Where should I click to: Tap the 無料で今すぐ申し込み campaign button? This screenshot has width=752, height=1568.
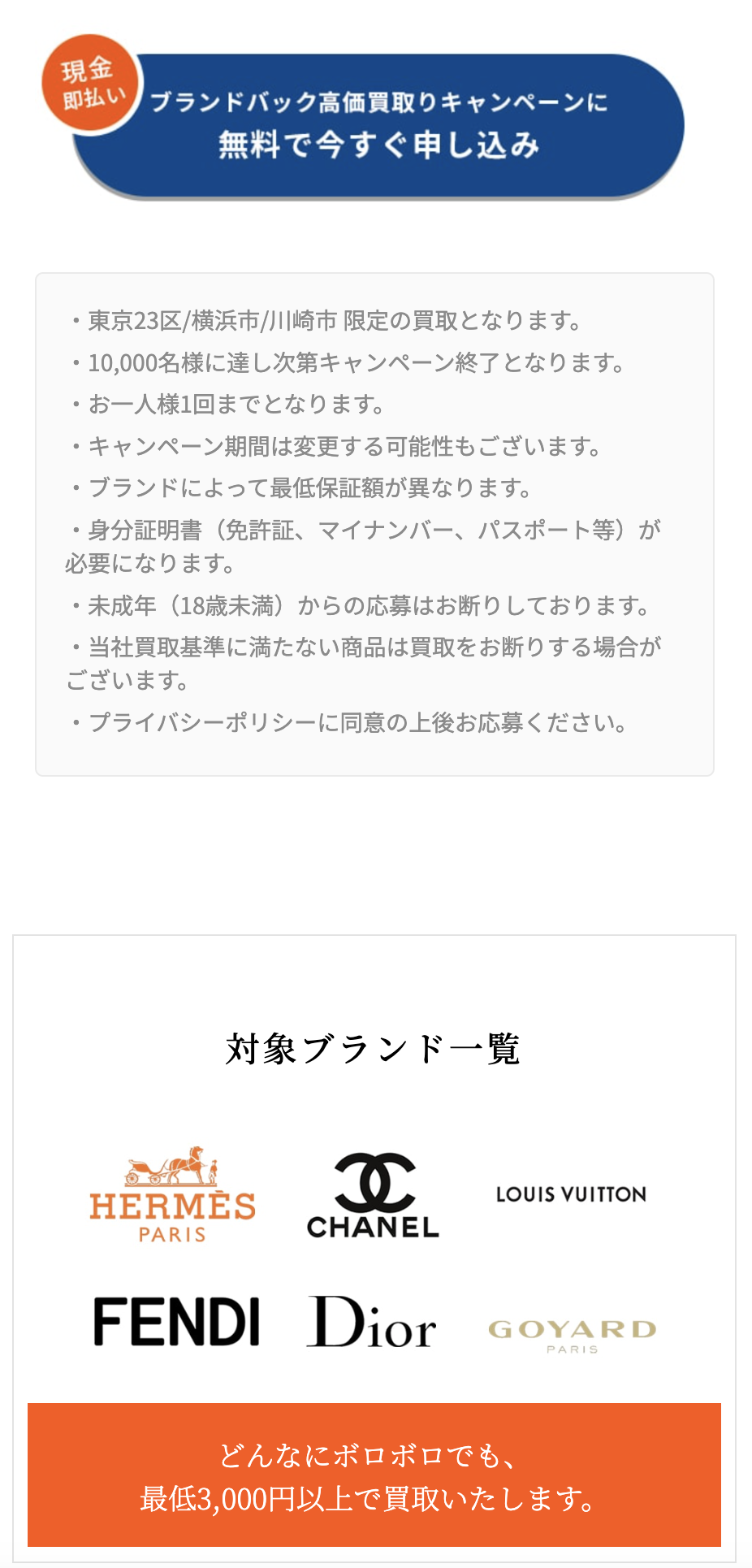coord(378,126)
